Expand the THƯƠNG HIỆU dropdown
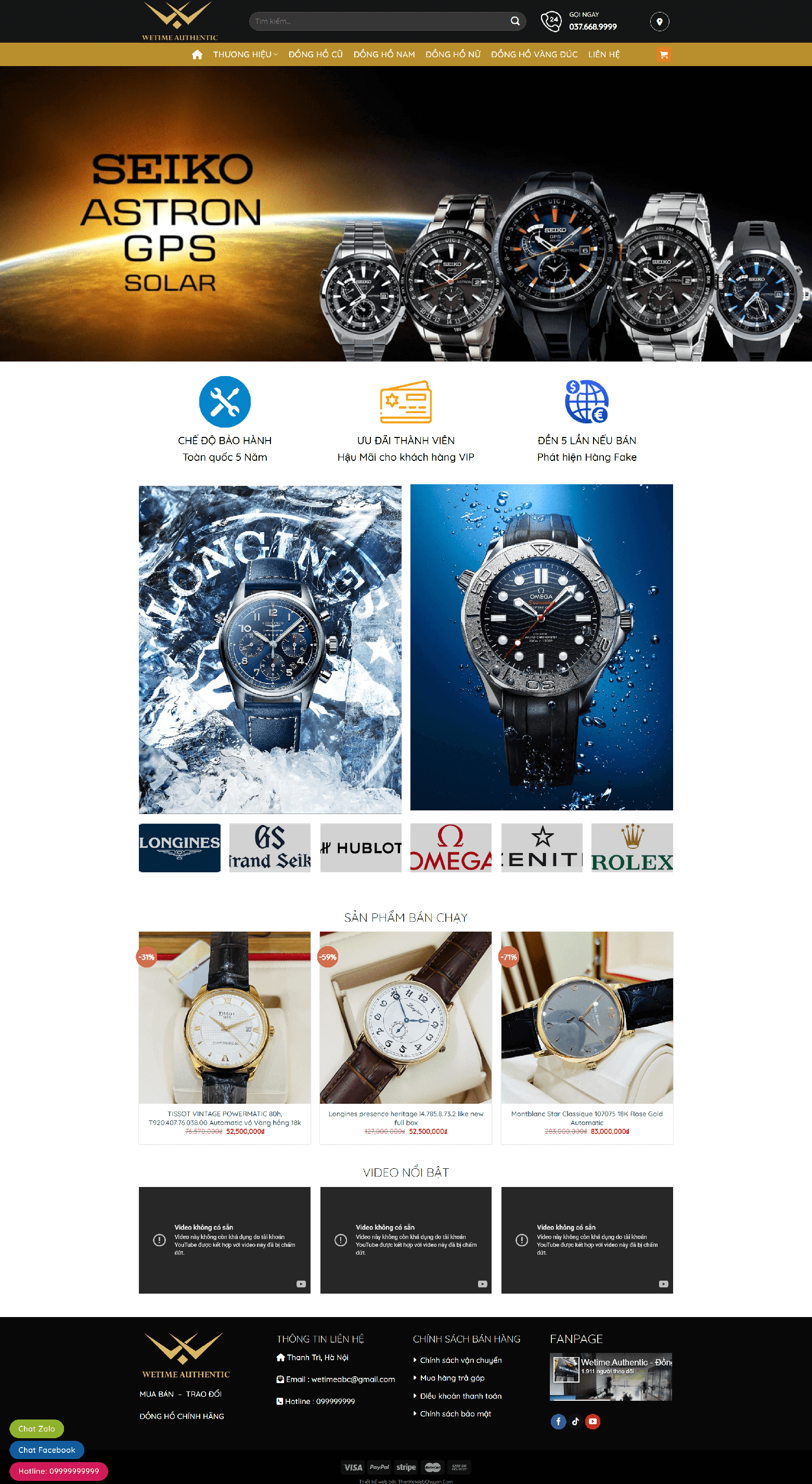 (246, 54)
